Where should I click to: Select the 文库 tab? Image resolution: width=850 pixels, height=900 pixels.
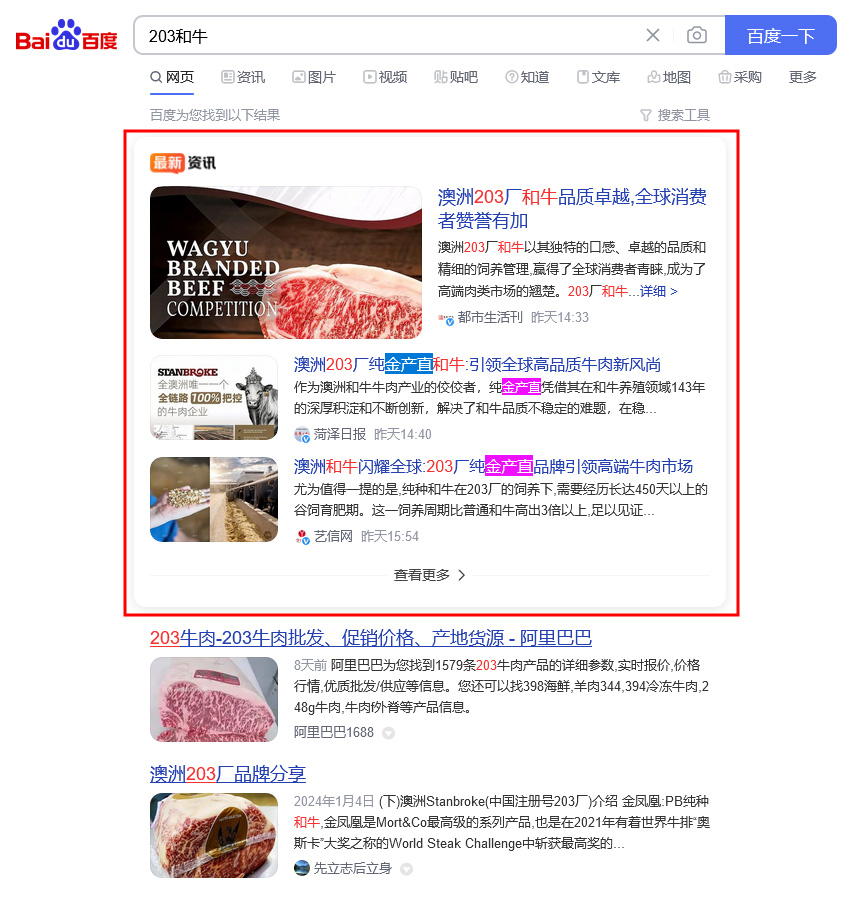598,77
